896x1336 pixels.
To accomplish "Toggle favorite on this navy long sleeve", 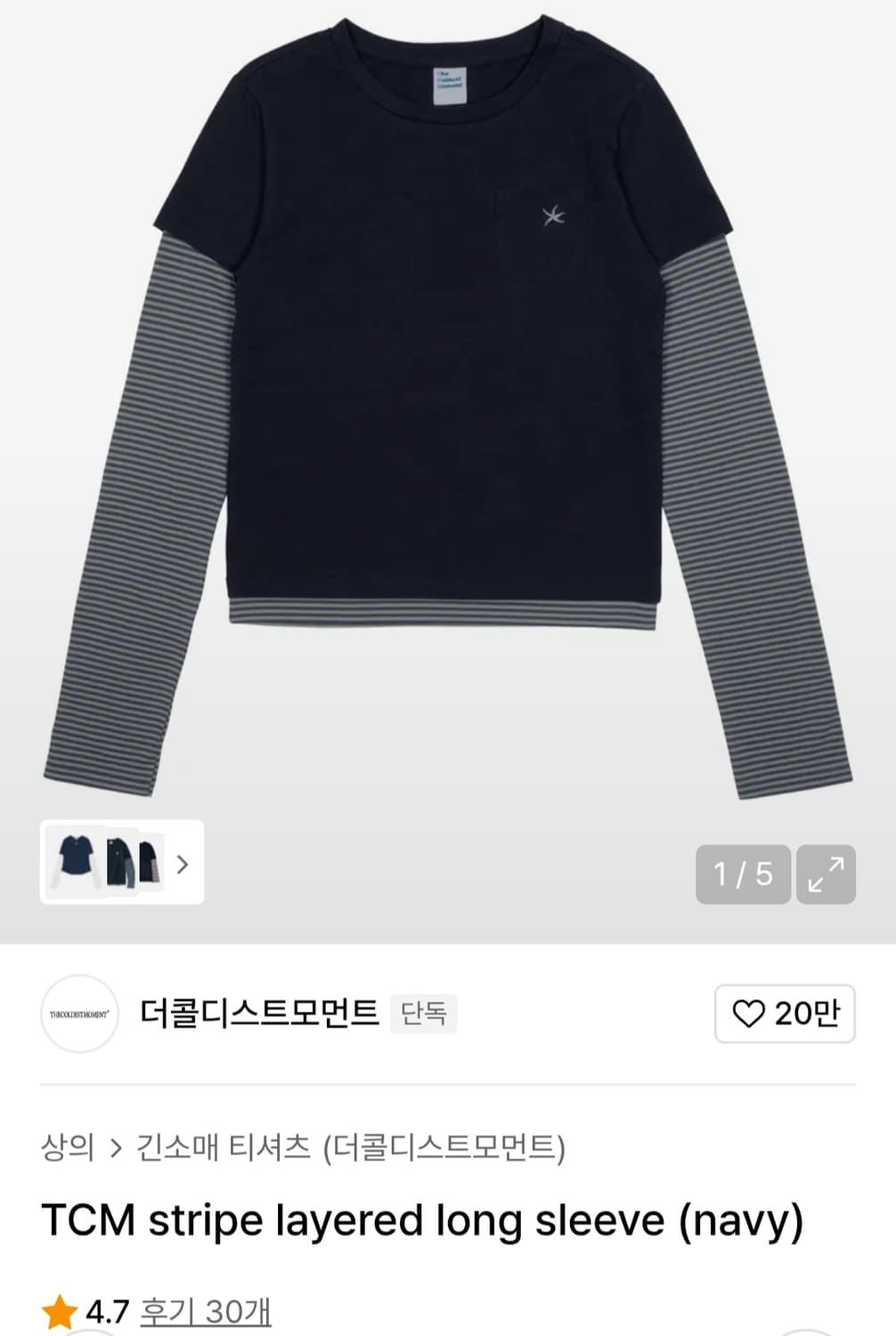I will click(750, 1014).
